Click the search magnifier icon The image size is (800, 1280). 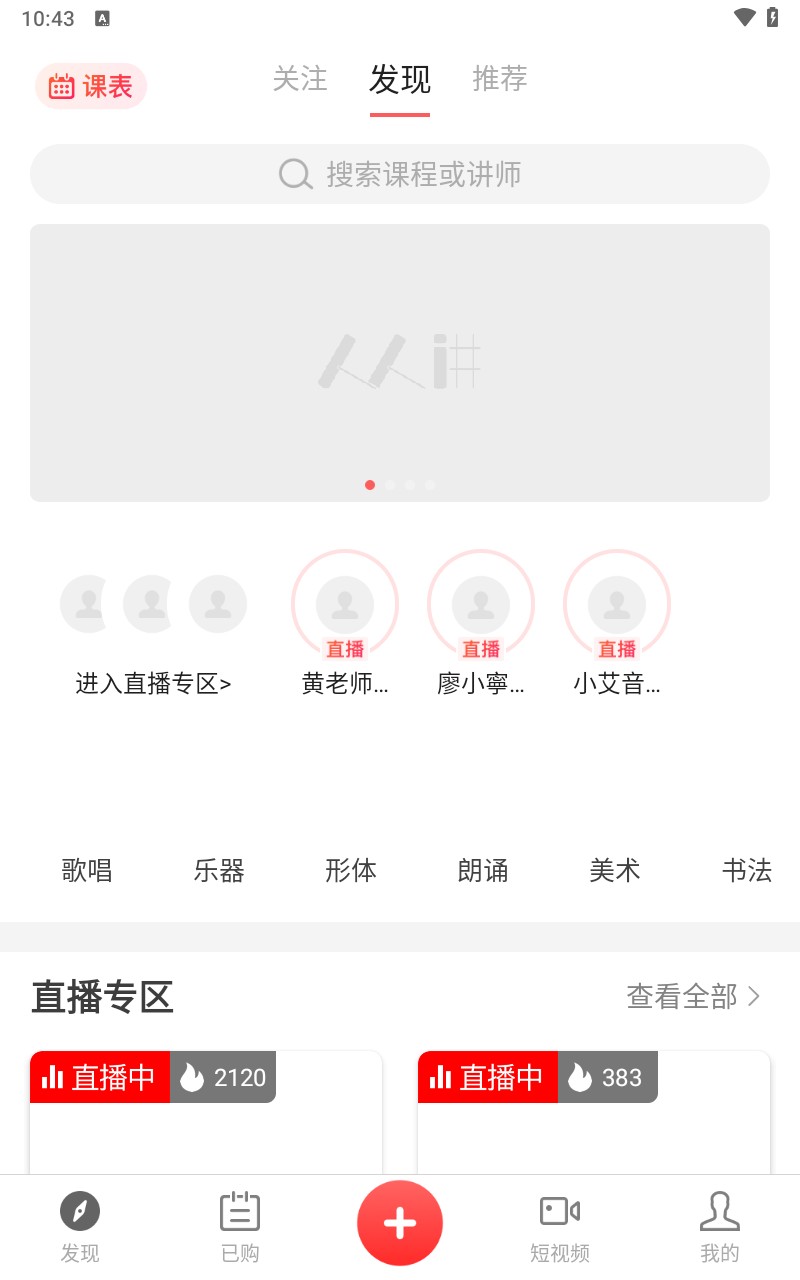click(295, 174)
